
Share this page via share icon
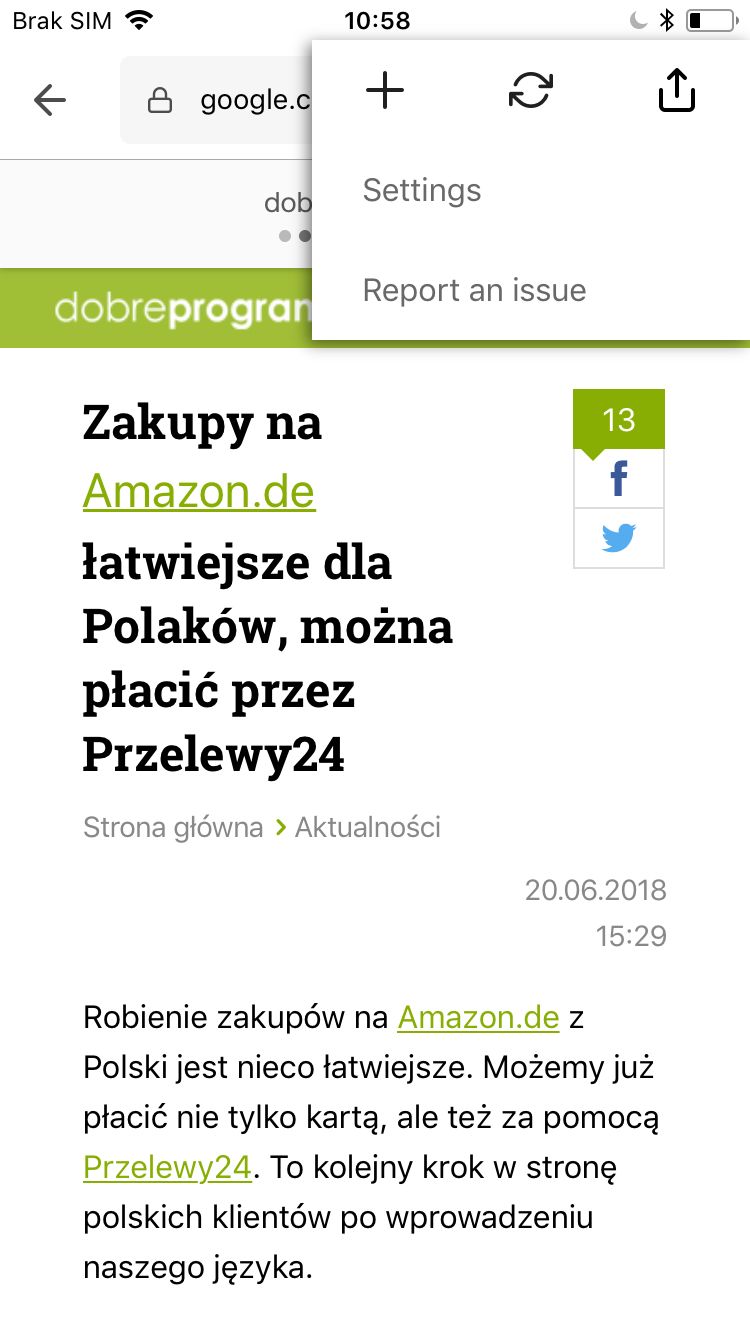[677, 91]
